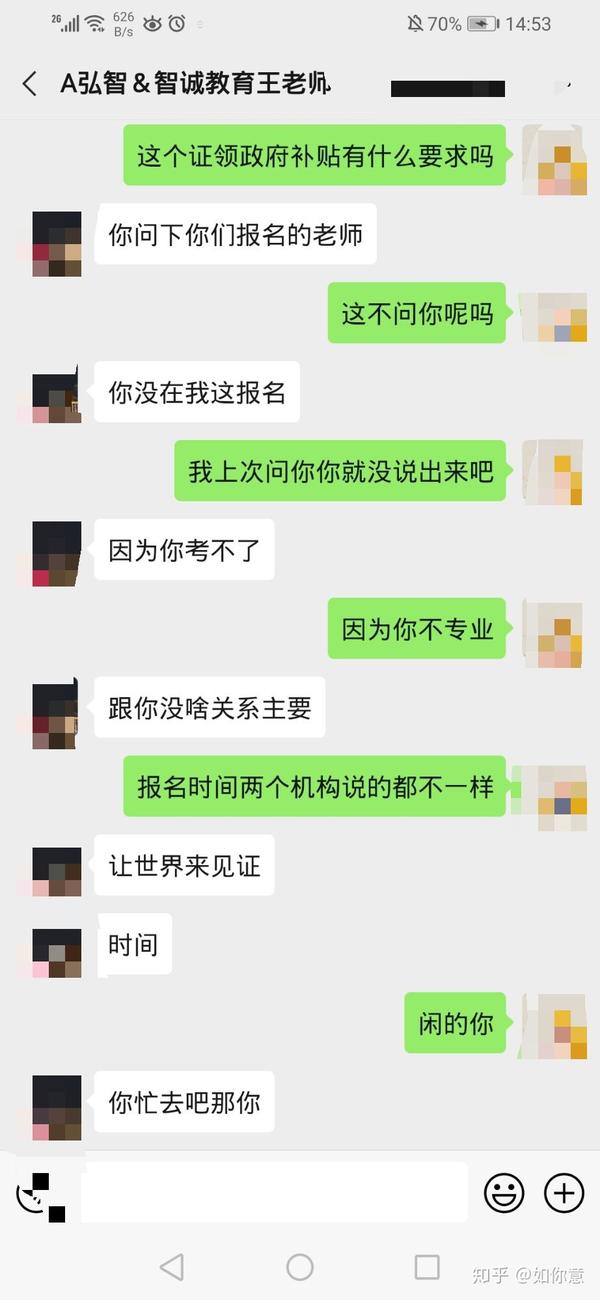Viewport: 600px width, 1300px height.
Task: Tap the message text input field
Action: point(274,1192)
